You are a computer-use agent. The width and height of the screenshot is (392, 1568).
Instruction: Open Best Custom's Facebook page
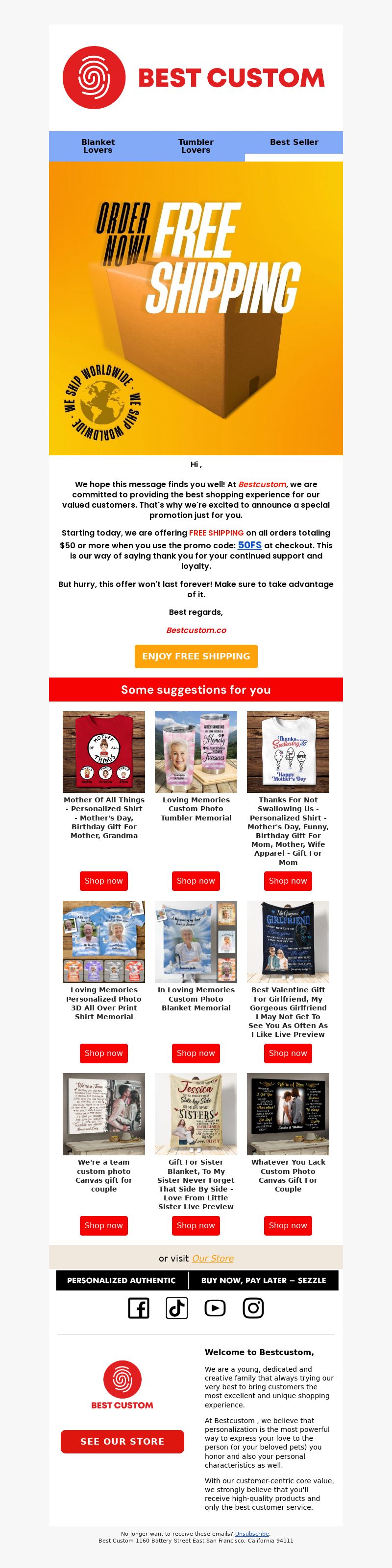pyautogui.click(x=138, y=1308)
